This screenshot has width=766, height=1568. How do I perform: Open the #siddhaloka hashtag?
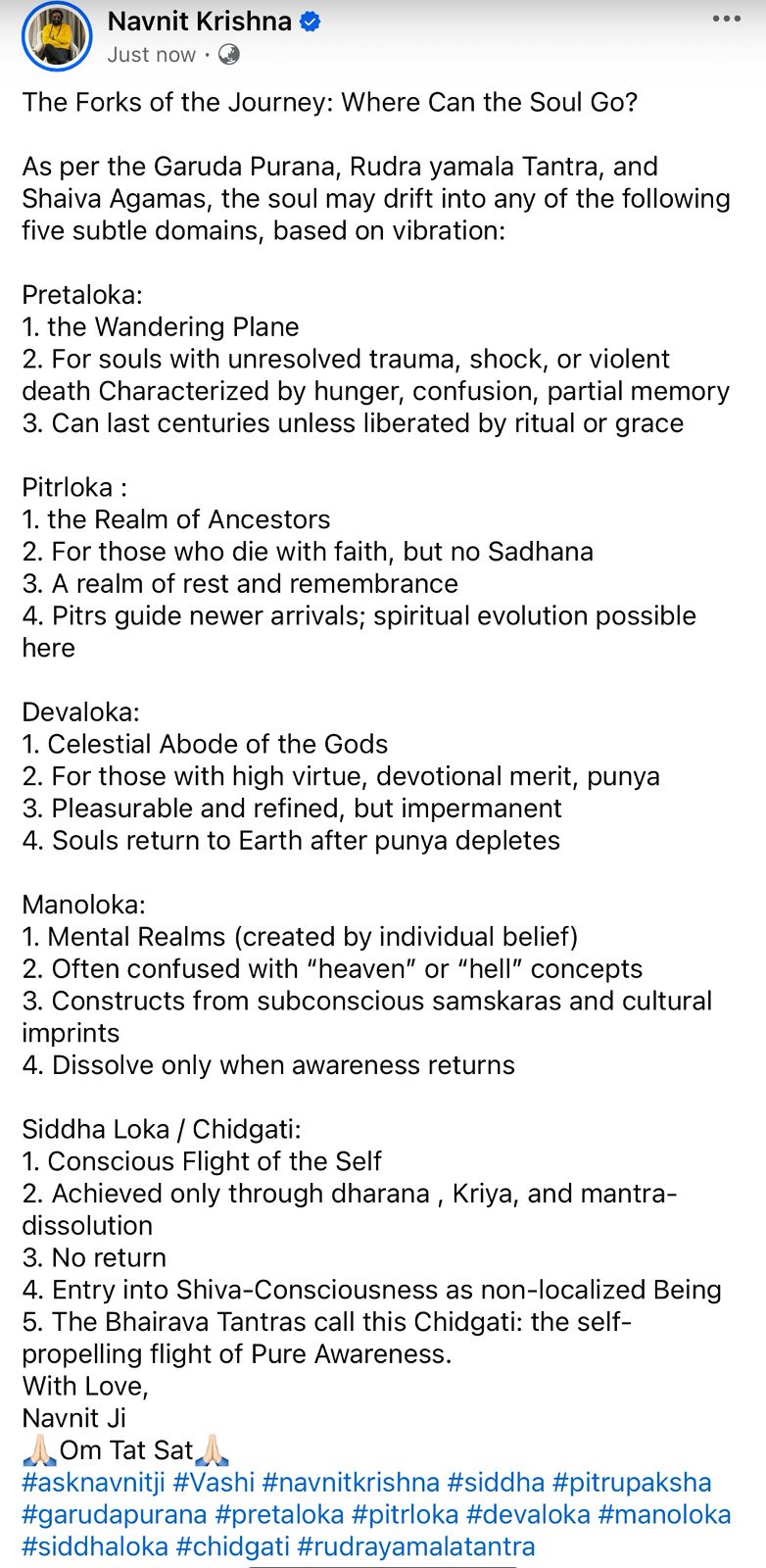[x=95, y=1547]
